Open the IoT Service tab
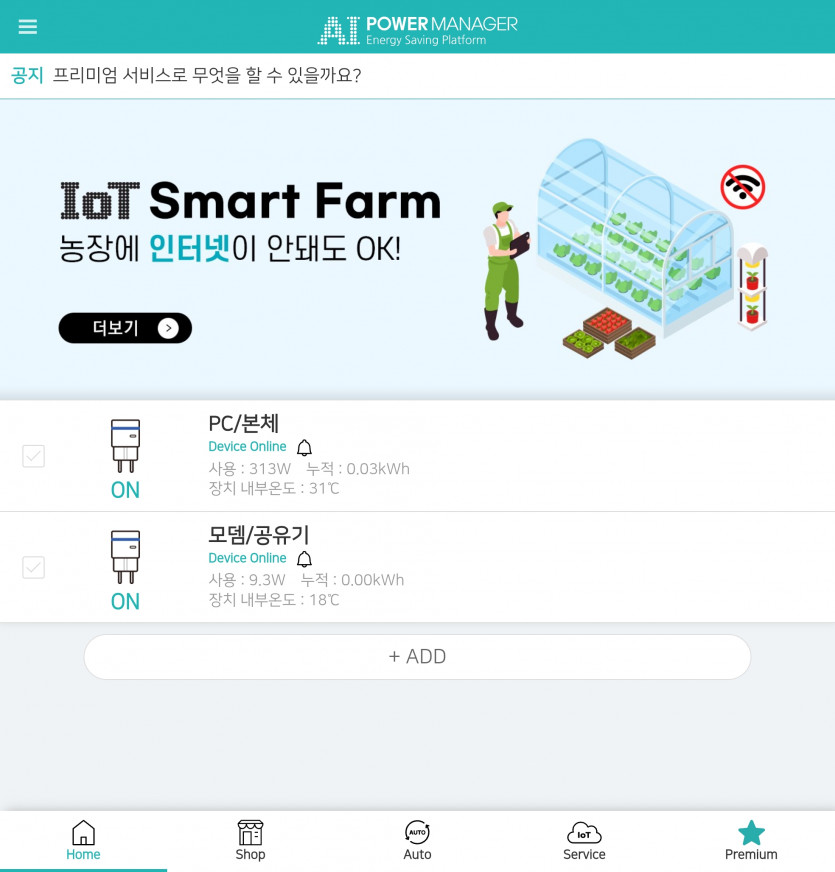Viewport: 835px width, 872px height. pyautogui.click(x=584, y=841)
